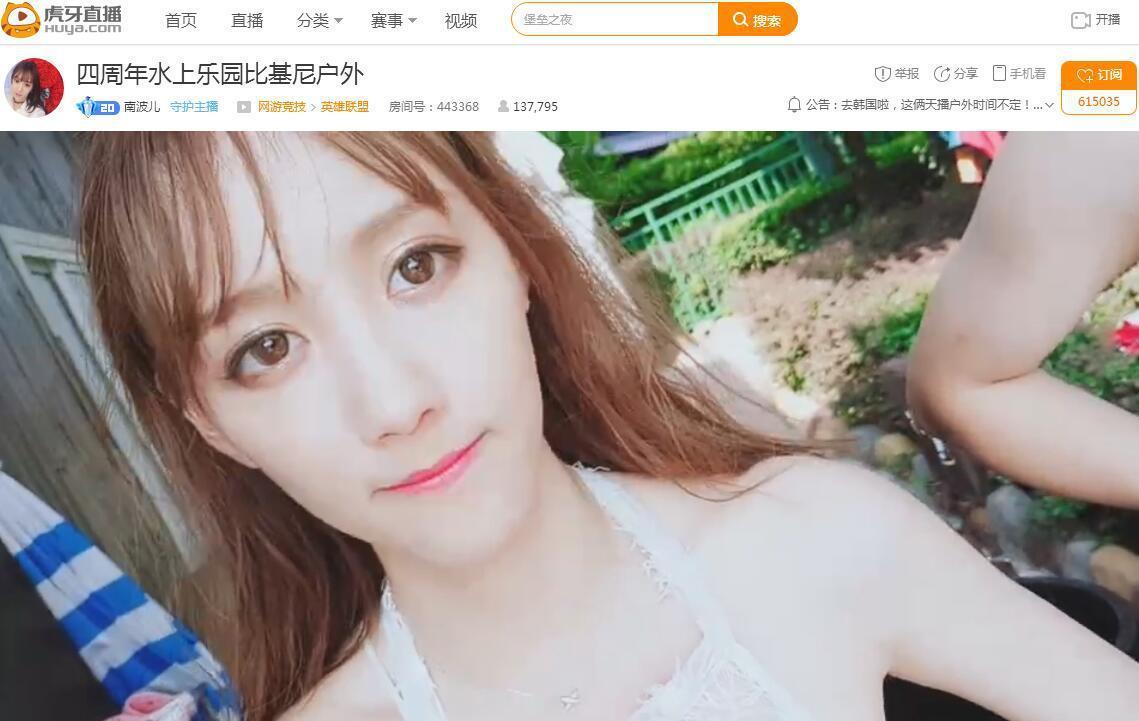Open the 守护主播 guardian link
This screenshot has width=1139, height=721.
tap(194, 106)
